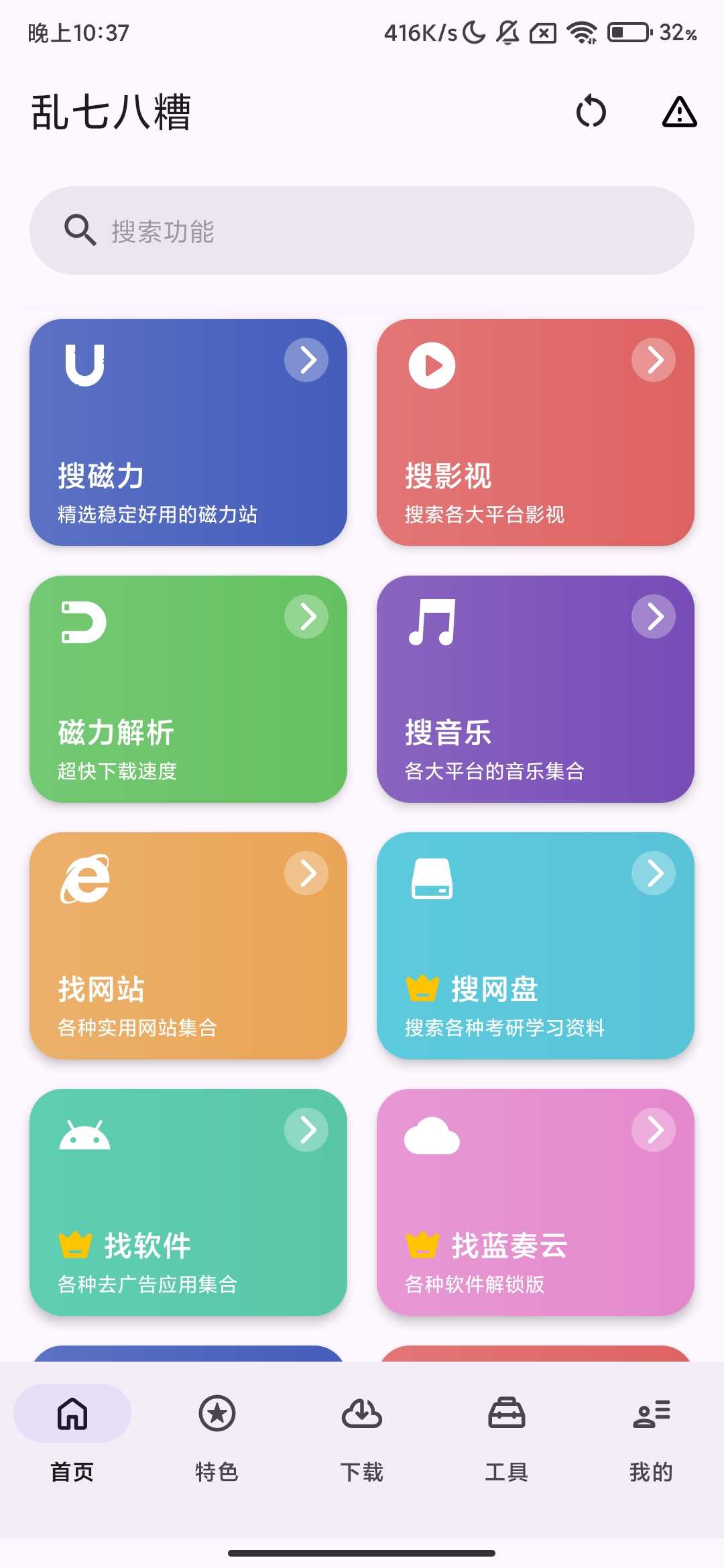Expand 找蓝奏云 with its chevron arrow
The width and height of the screenshot is (724, 1568).
(654, 1129)
